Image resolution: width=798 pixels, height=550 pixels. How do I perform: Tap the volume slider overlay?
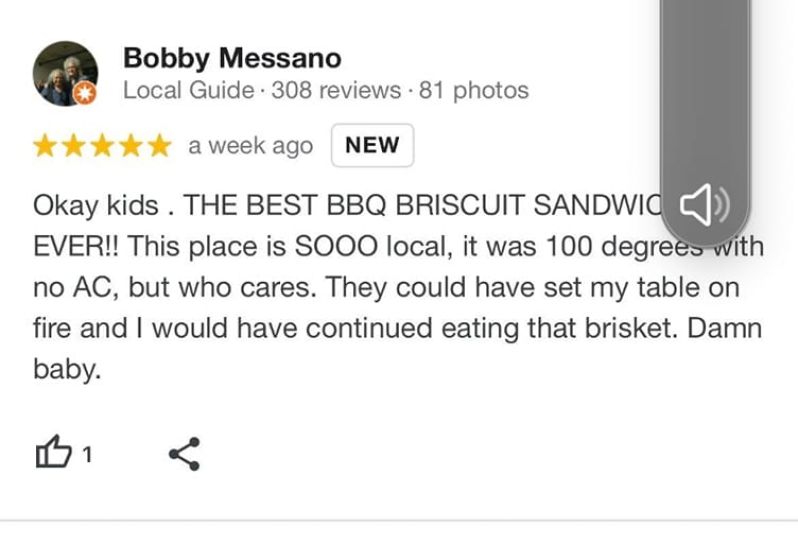tap(704, 110)
